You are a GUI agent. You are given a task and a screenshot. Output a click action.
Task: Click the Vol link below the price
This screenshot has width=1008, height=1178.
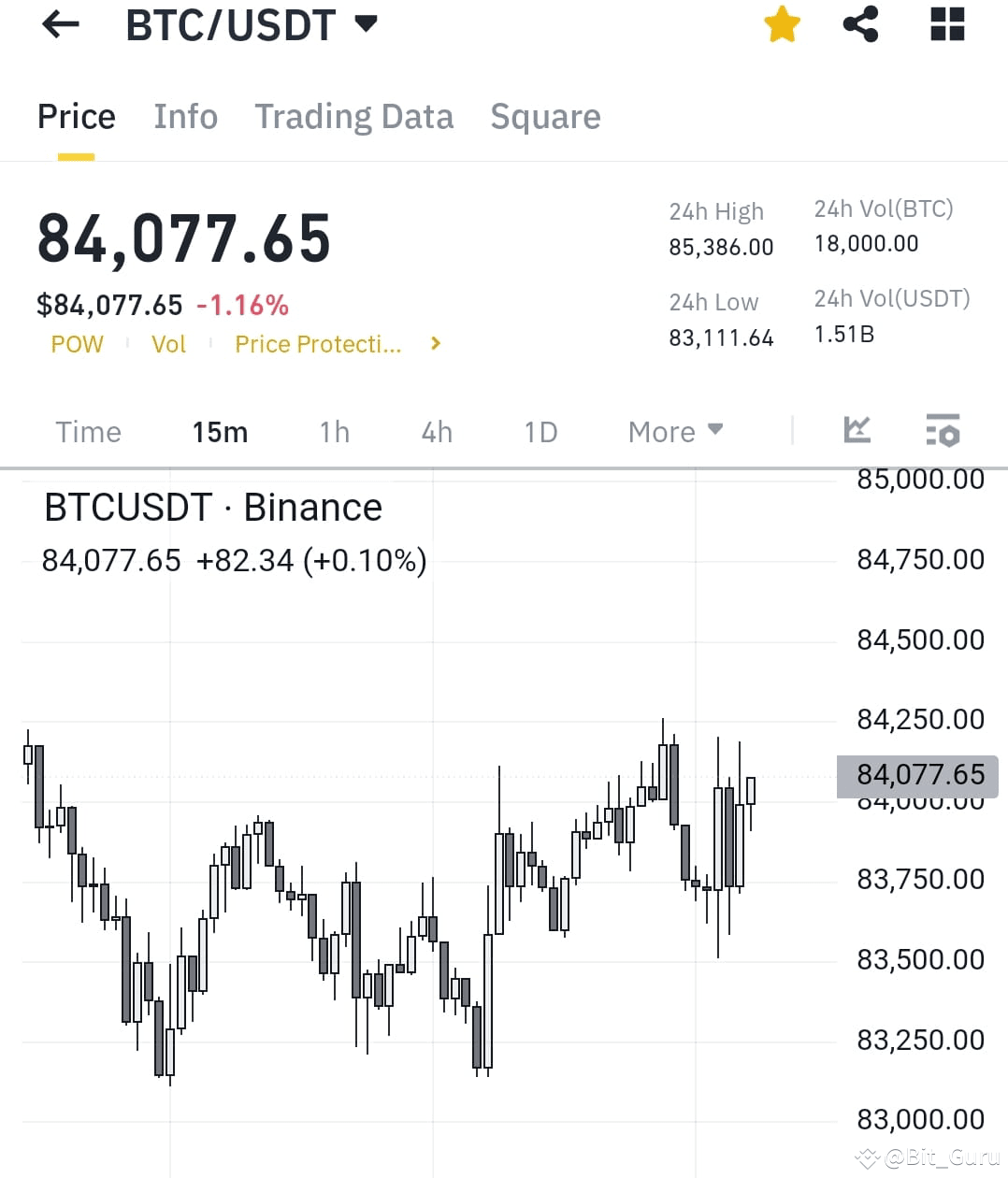[168, 343]
